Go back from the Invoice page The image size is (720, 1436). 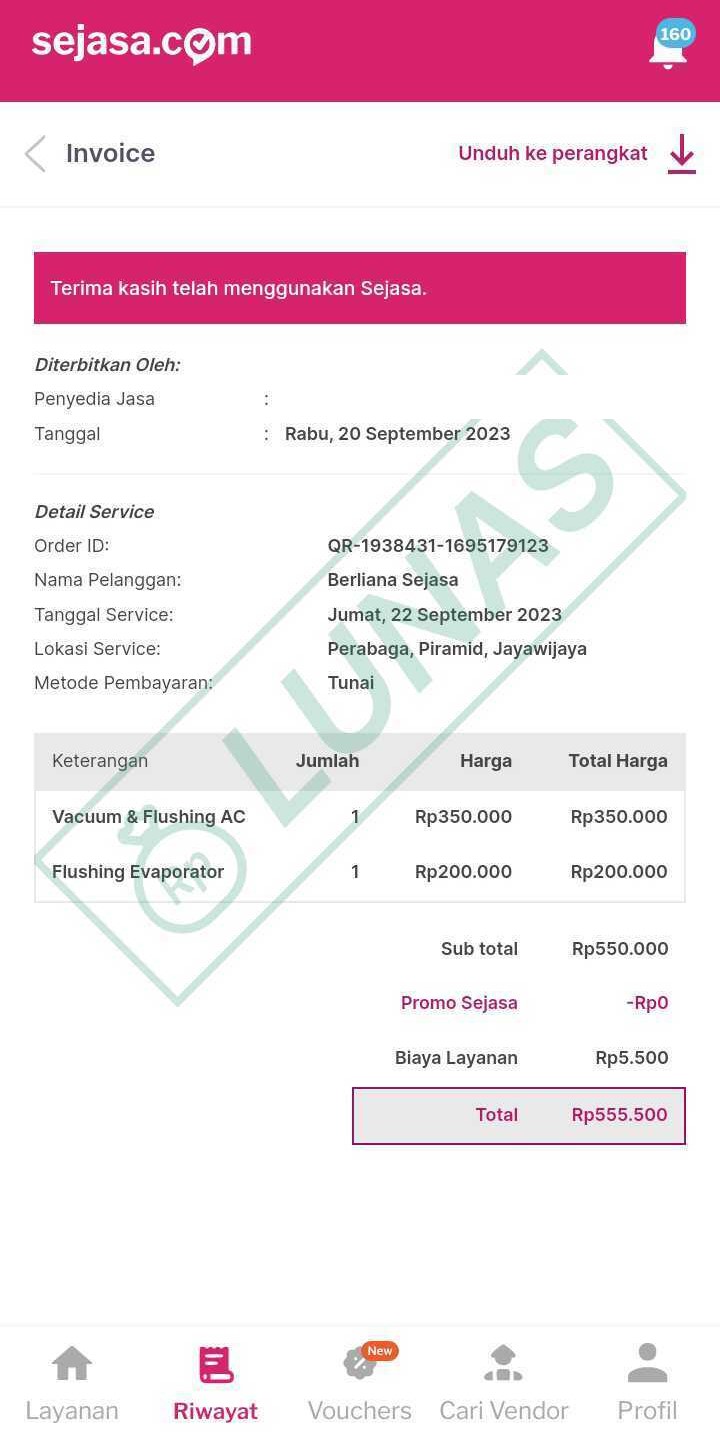pos(36,154)
